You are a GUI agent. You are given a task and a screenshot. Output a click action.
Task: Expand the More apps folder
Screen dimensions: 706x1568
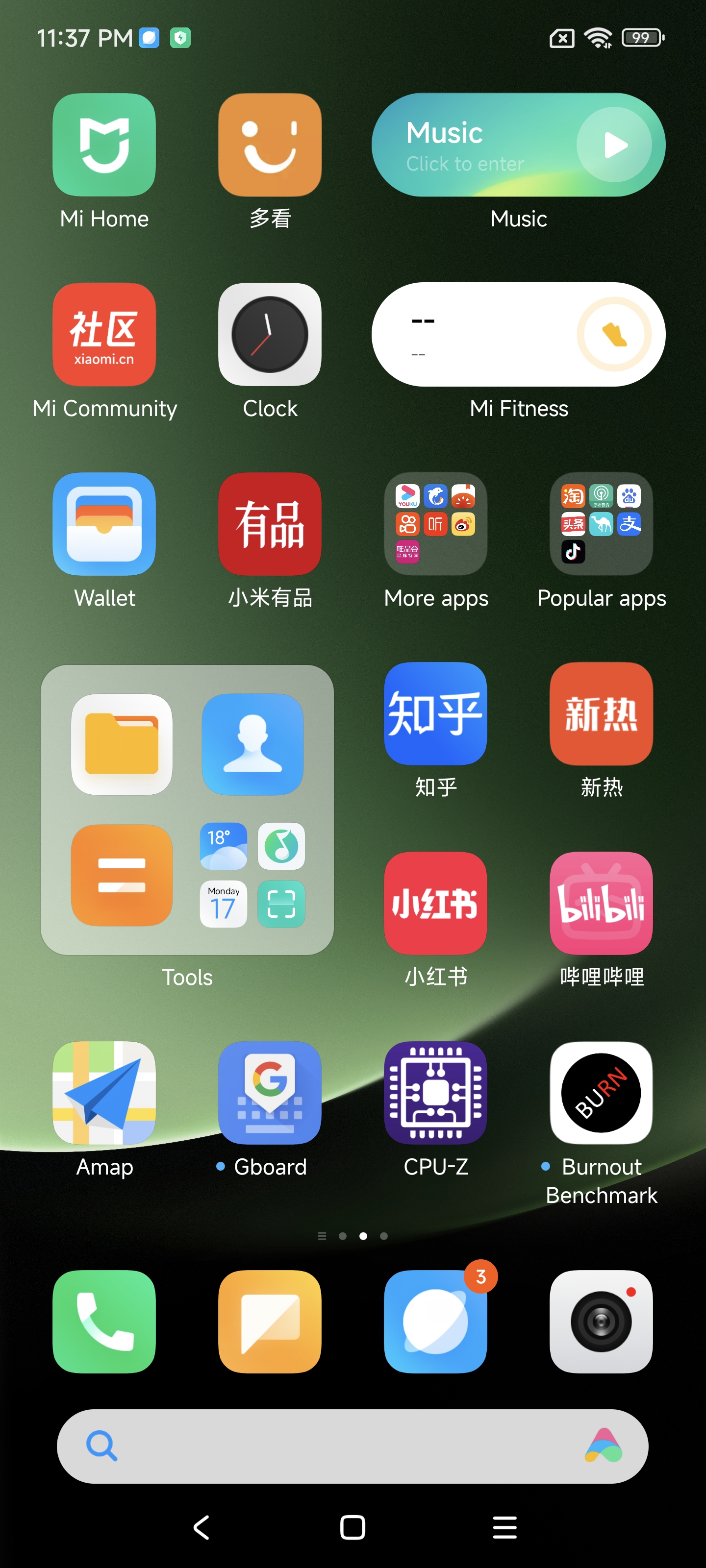click(x=435, y=524)
